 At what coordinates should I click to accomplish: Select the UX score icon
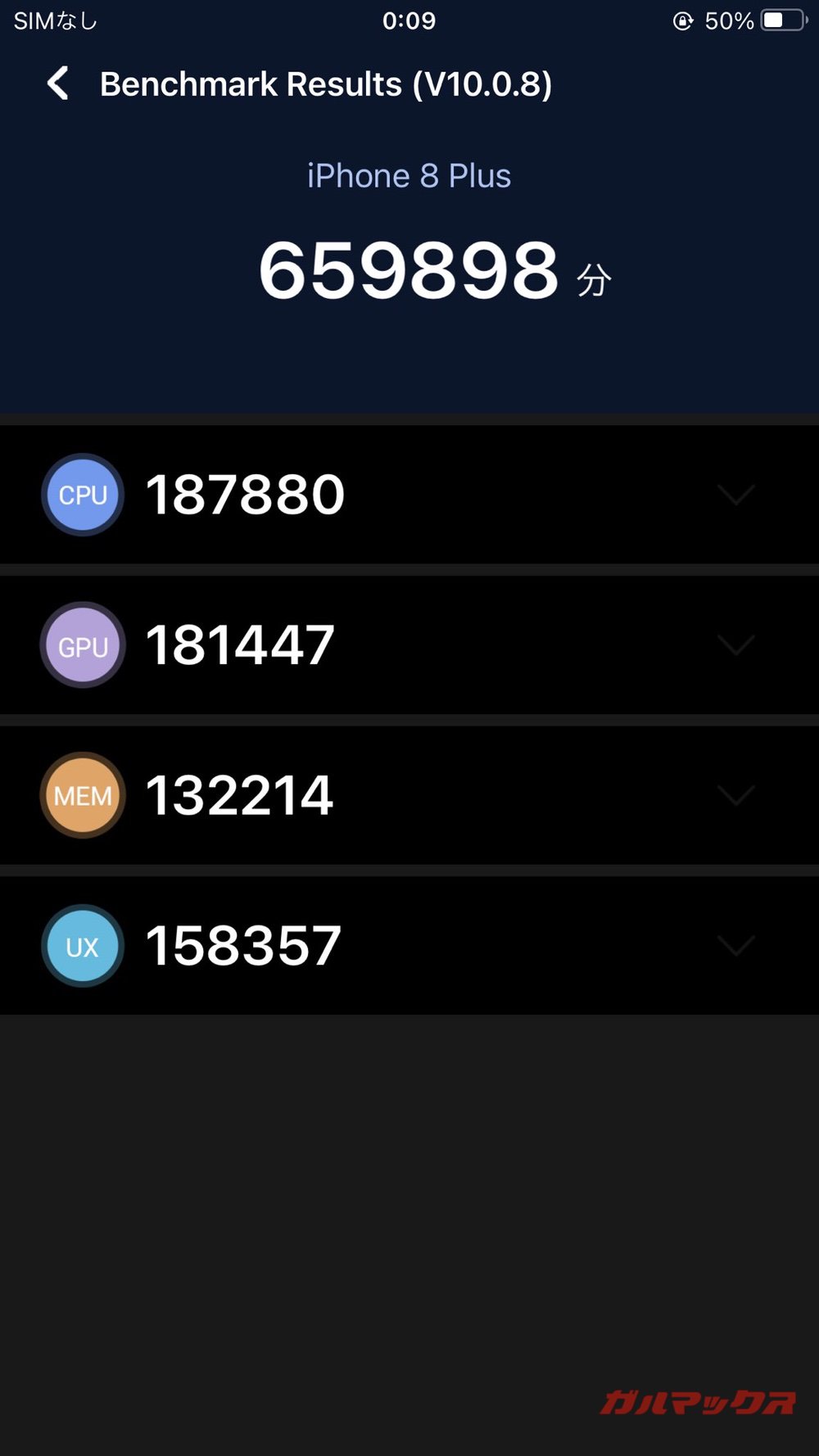click(x=82, y=946)
